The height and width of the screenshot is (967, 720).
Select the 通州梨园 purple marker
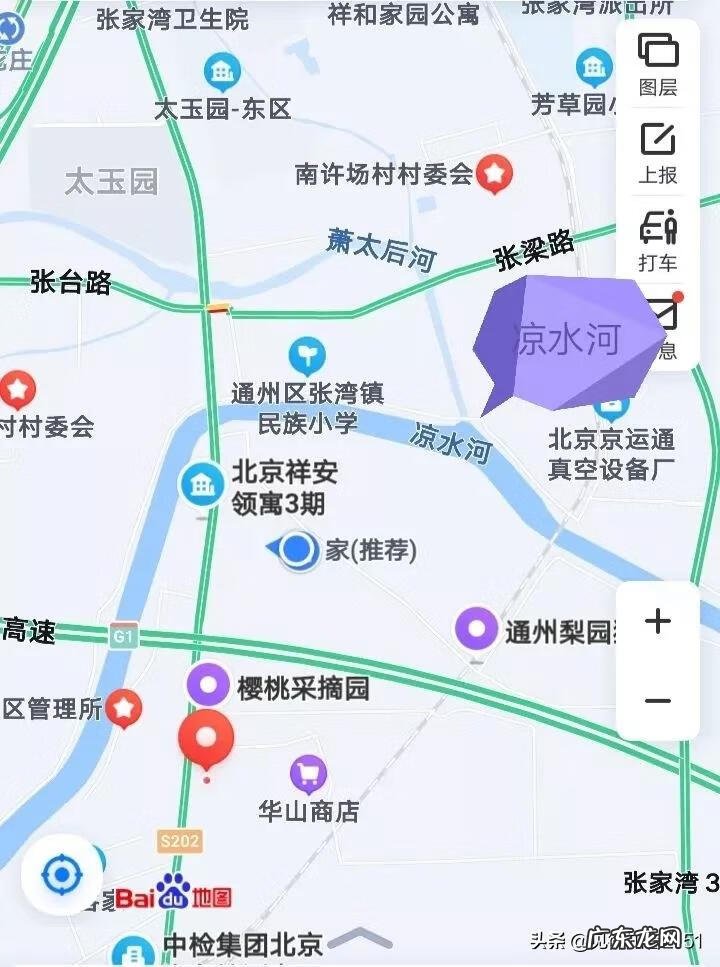pyautogui.click(x=475, y=628)
